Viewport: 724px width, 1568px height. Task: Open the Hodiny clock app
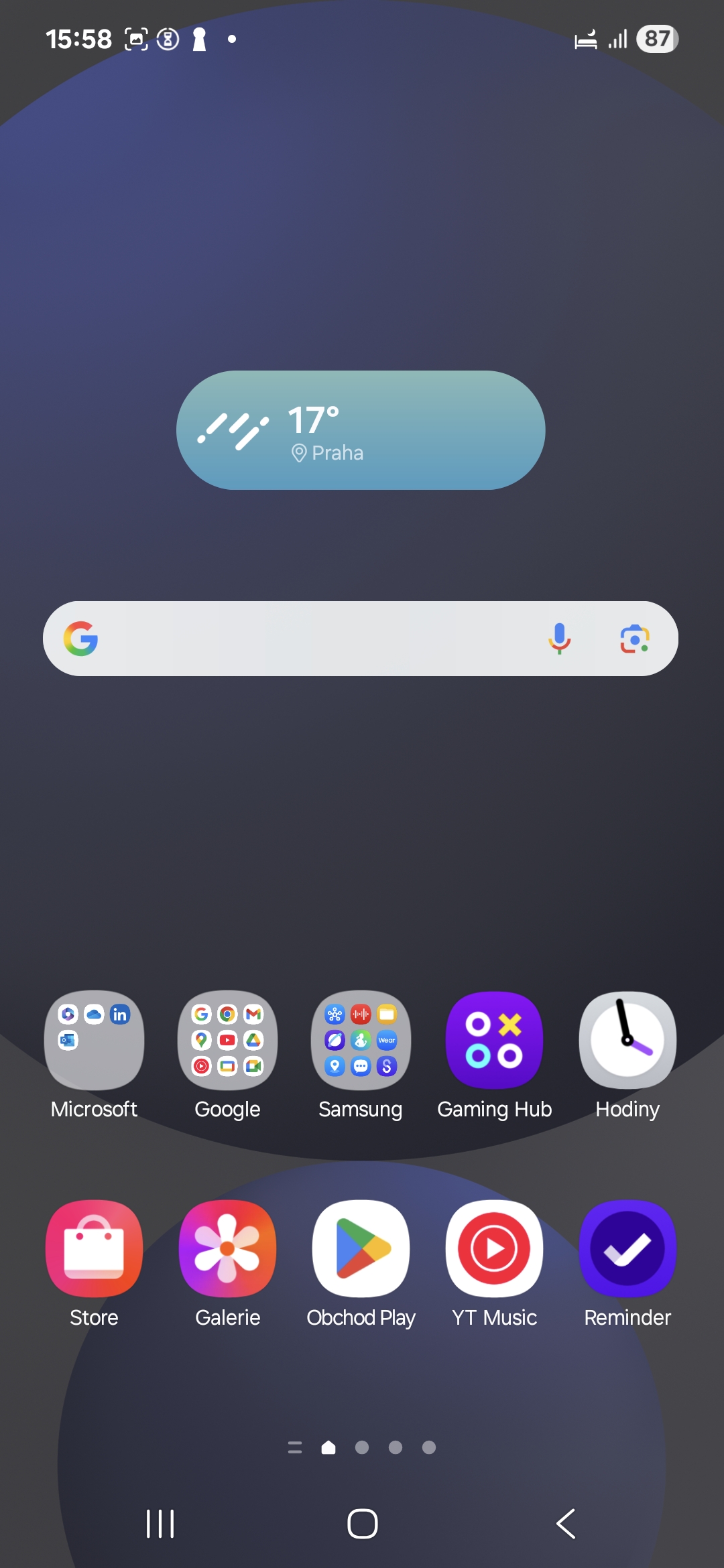[627, 1040]
